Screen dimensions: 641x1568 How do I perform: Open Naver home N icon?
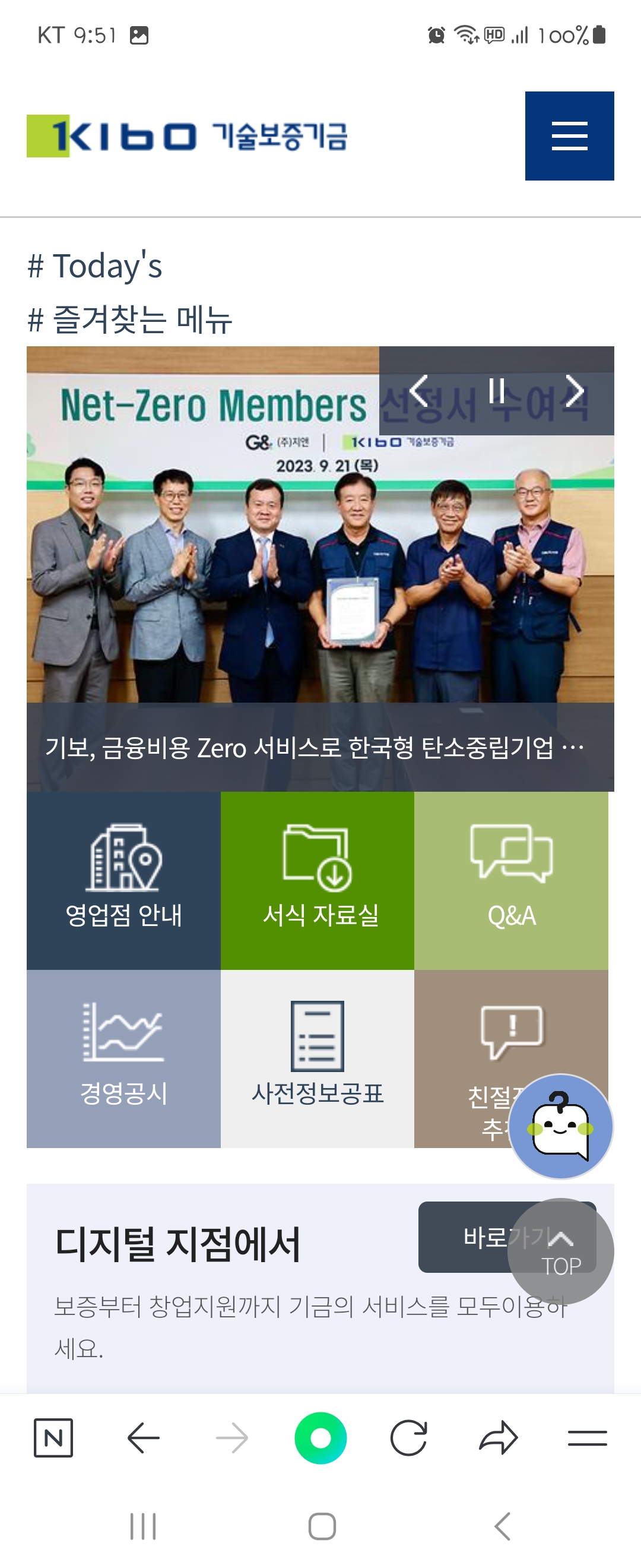click(x=53, y=1437)
